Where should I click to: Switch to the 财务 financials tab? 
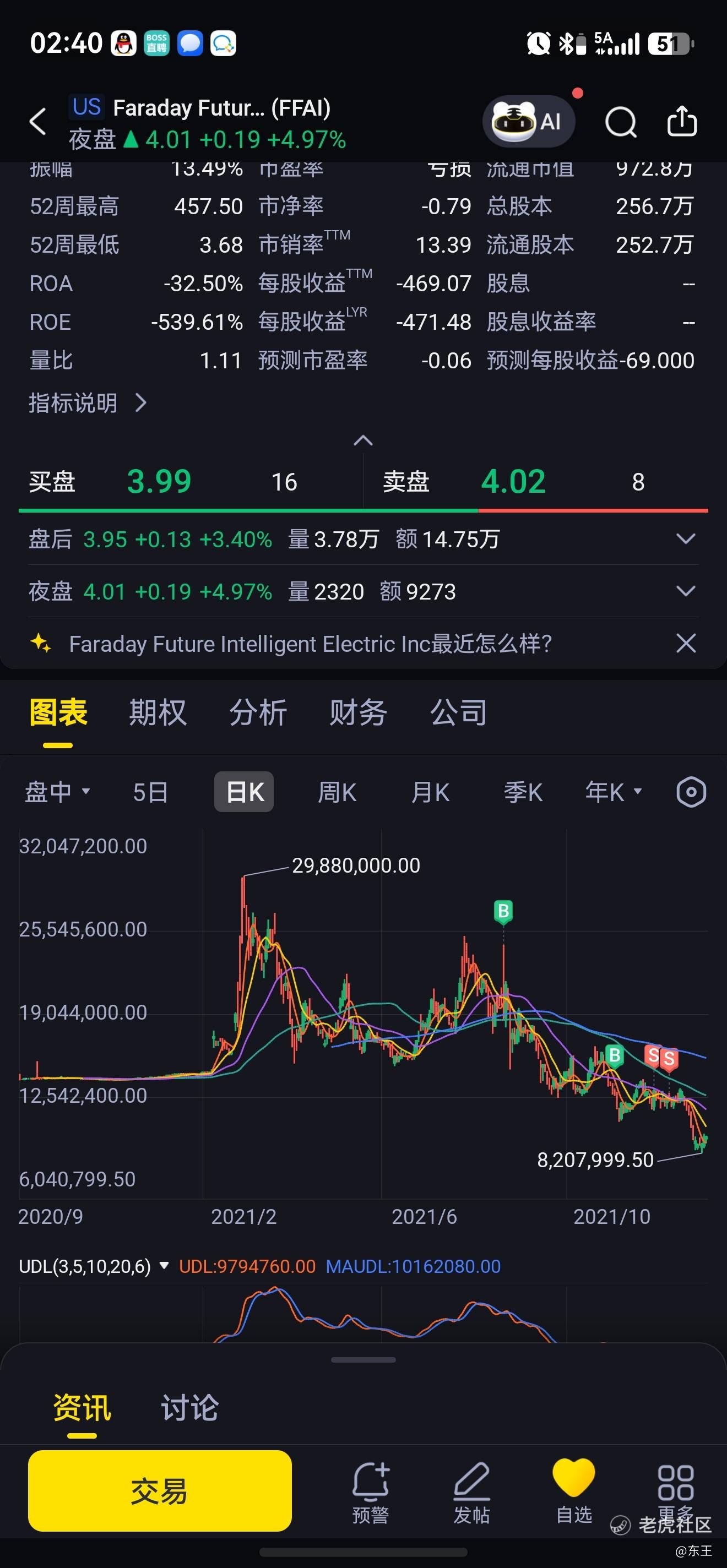point(358,712)
